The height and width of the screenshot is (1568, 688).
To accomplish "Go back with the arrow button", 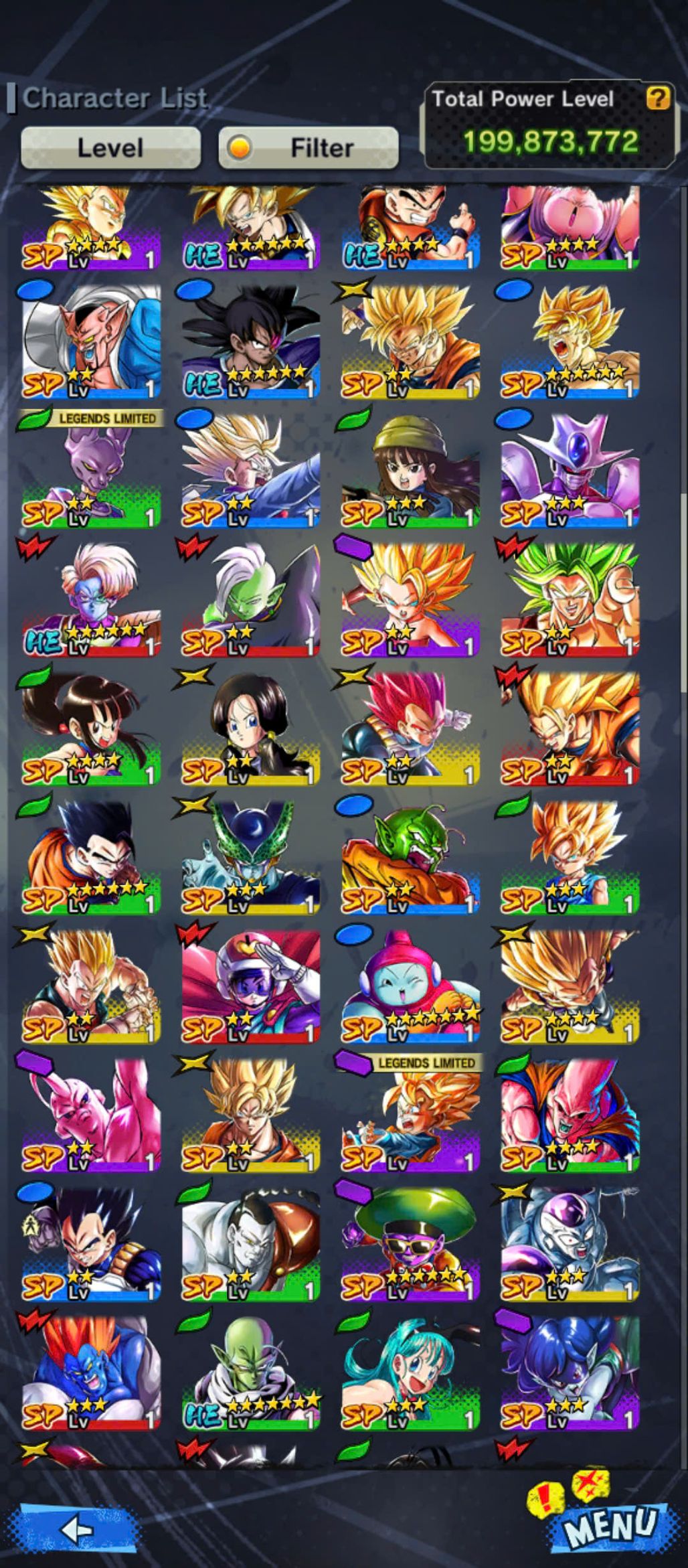I will click(x=77, y=1529).
